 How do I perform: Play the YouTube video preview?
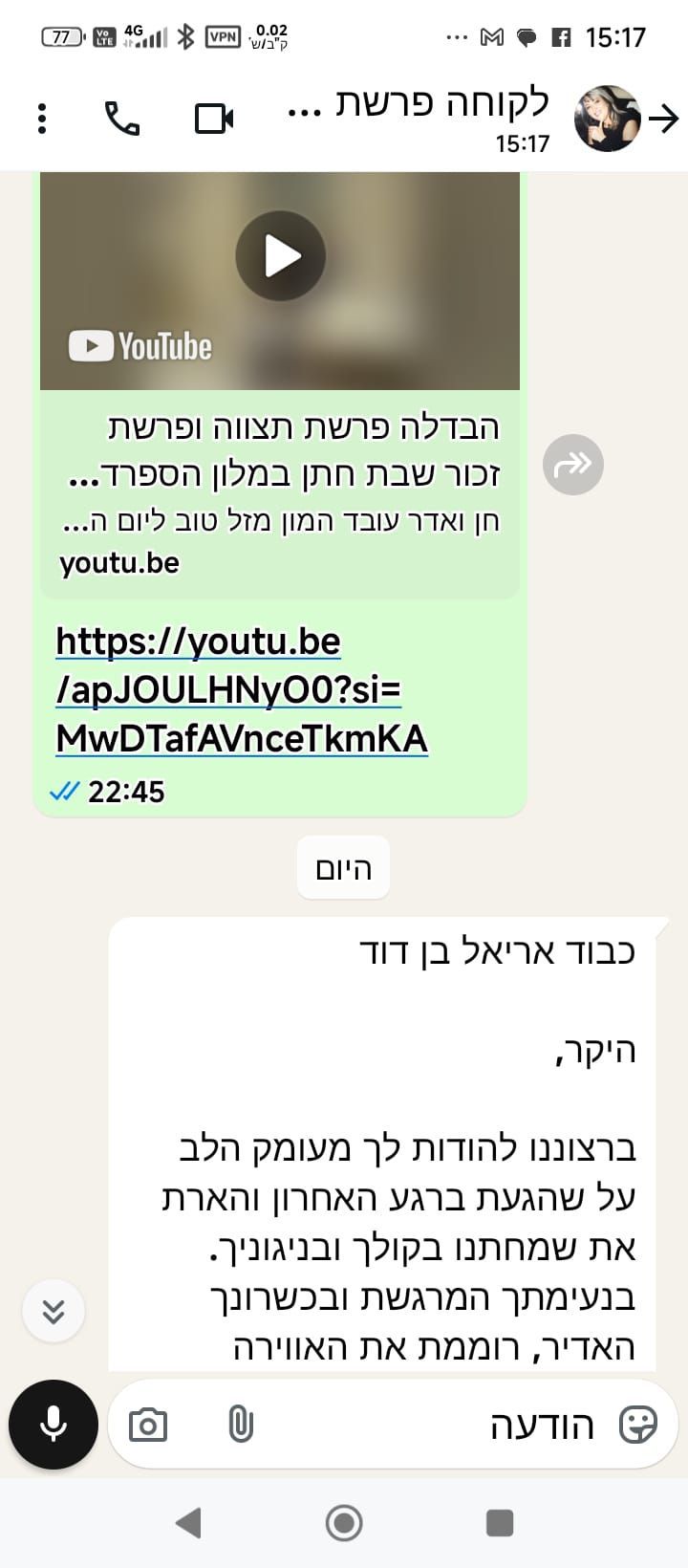pos(281,256)
